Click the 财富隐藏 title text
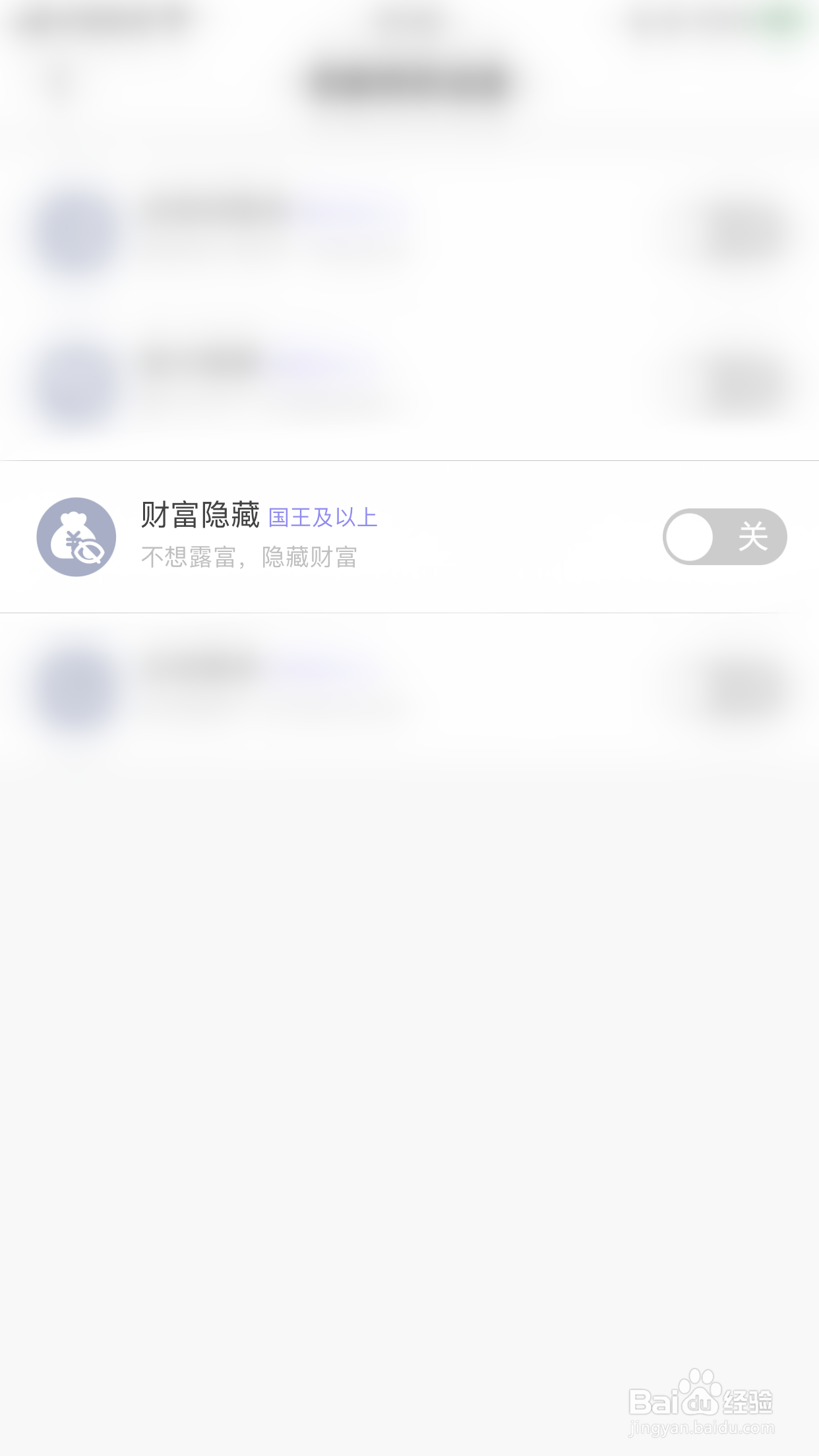 pyautogui.click(x=201, y=516)
